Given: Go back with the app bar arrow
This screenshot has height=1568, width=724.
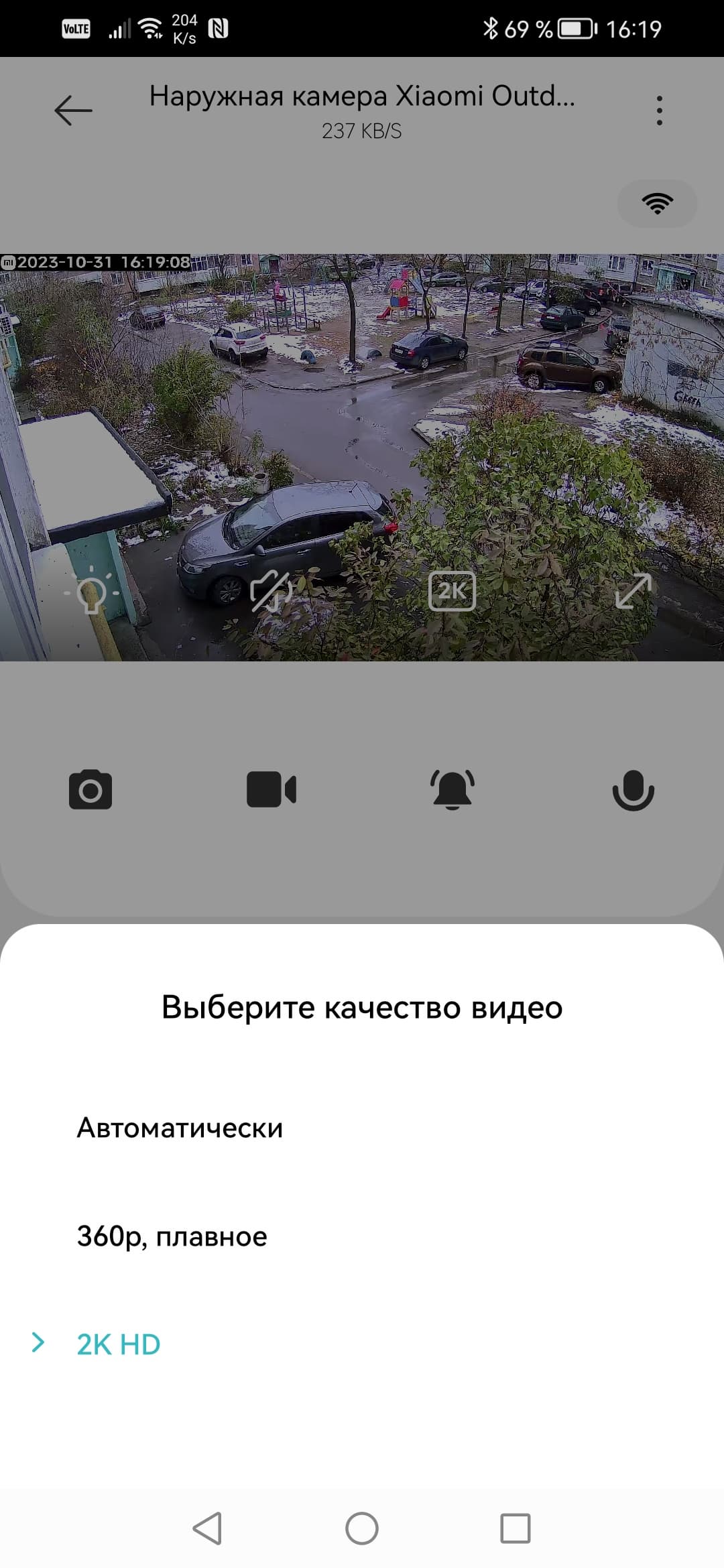Looking at the screenshot, I should (x=73, y=111).
